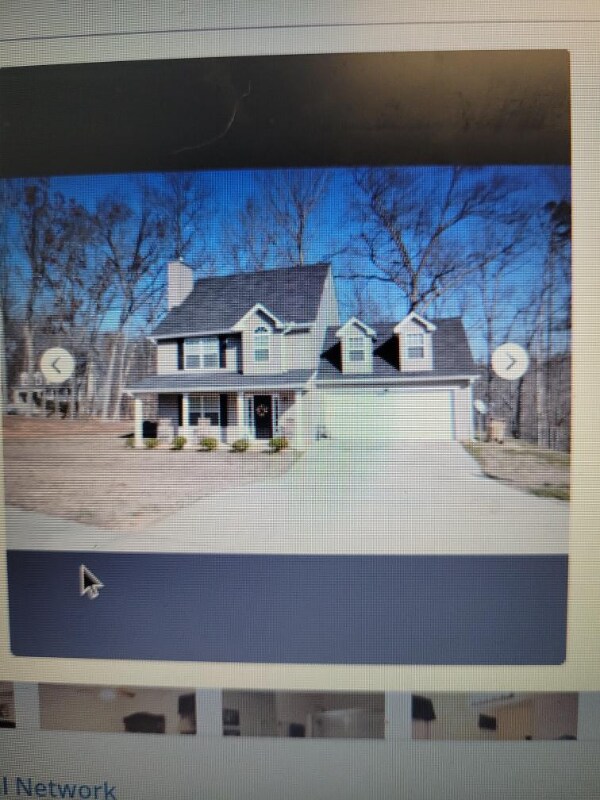Screen dimensions: 600x800
Task: Show the previous listing photo
Action: [x=57, y=365]
